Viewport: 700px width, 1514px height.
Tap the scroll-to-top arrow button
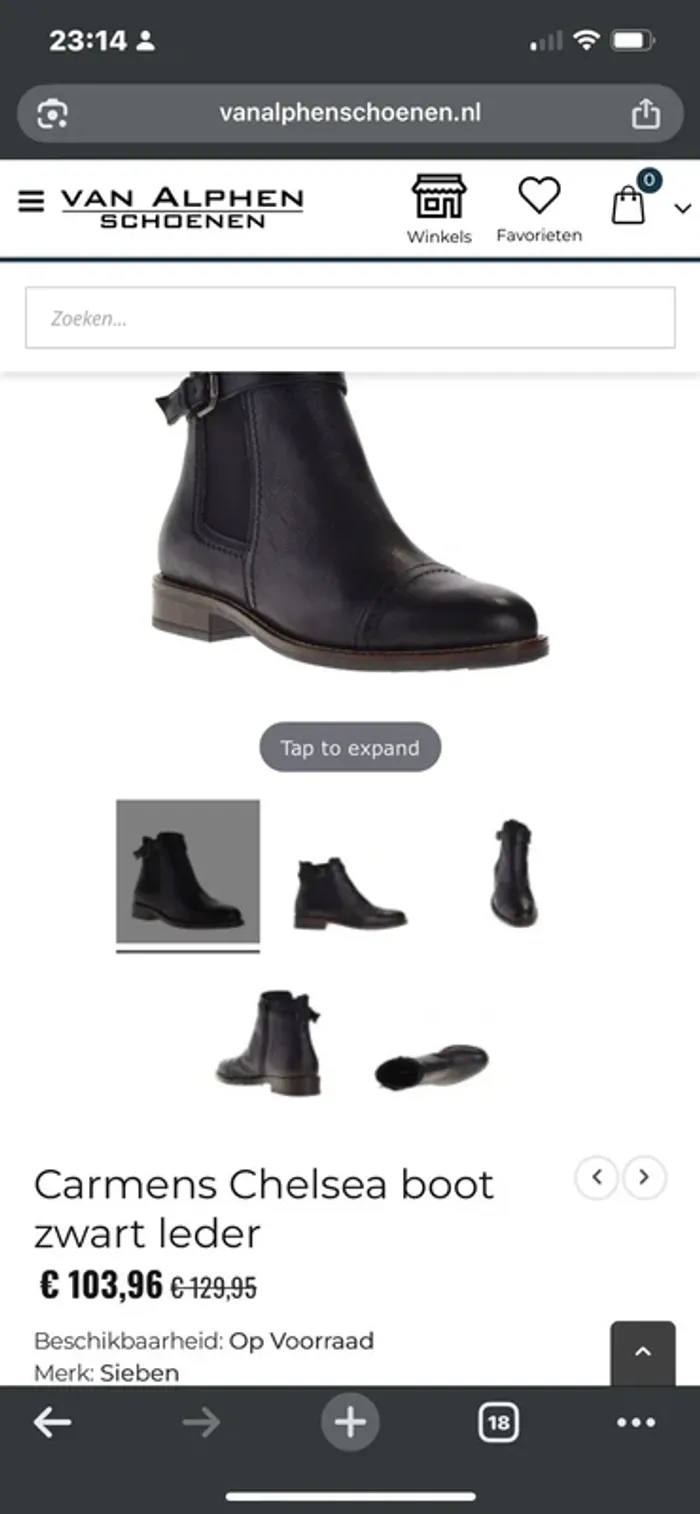pos(643,1352)
